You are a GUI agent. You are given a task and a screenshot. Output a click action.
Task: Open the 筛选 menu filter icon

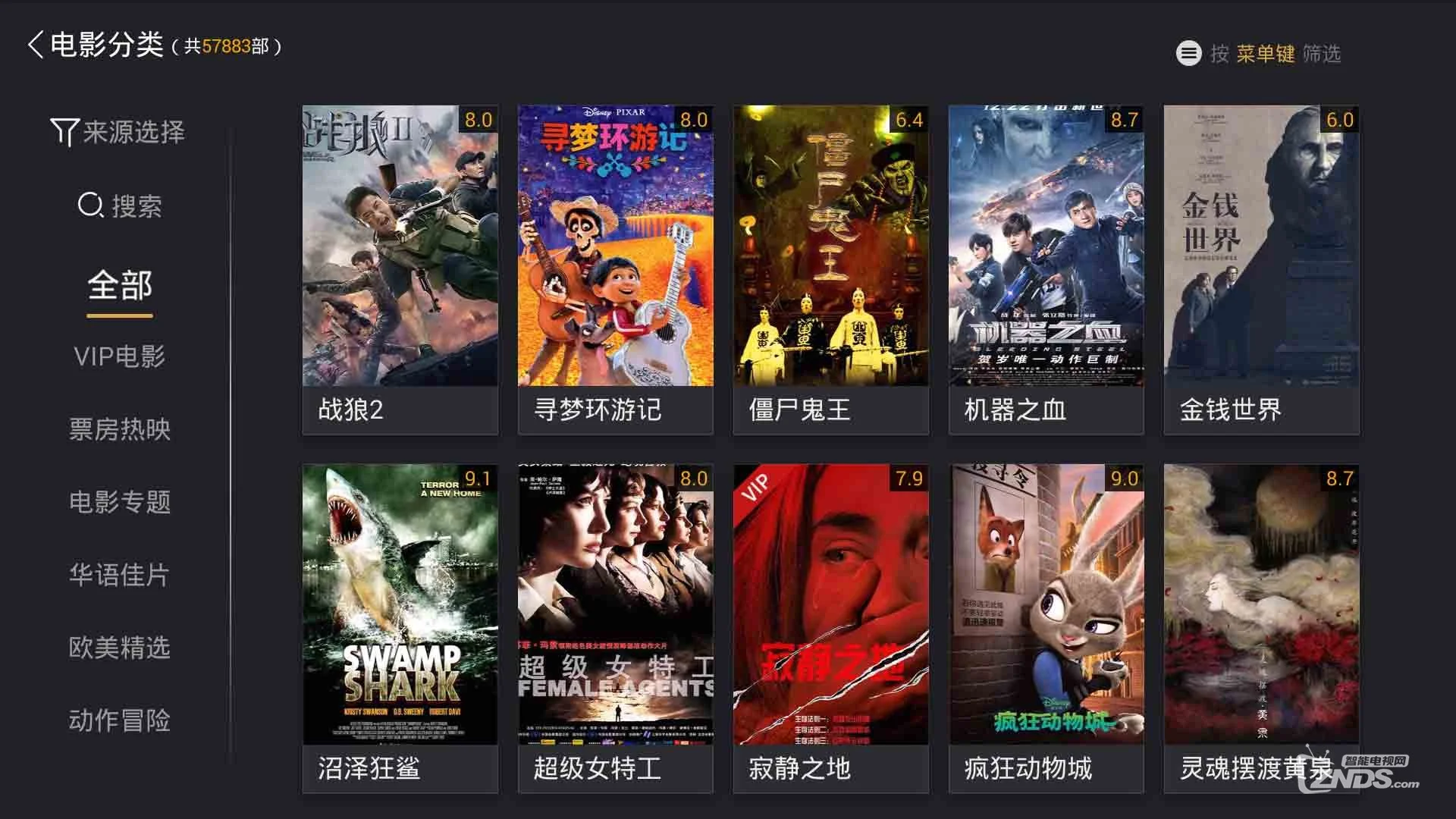coord(1188,53)
